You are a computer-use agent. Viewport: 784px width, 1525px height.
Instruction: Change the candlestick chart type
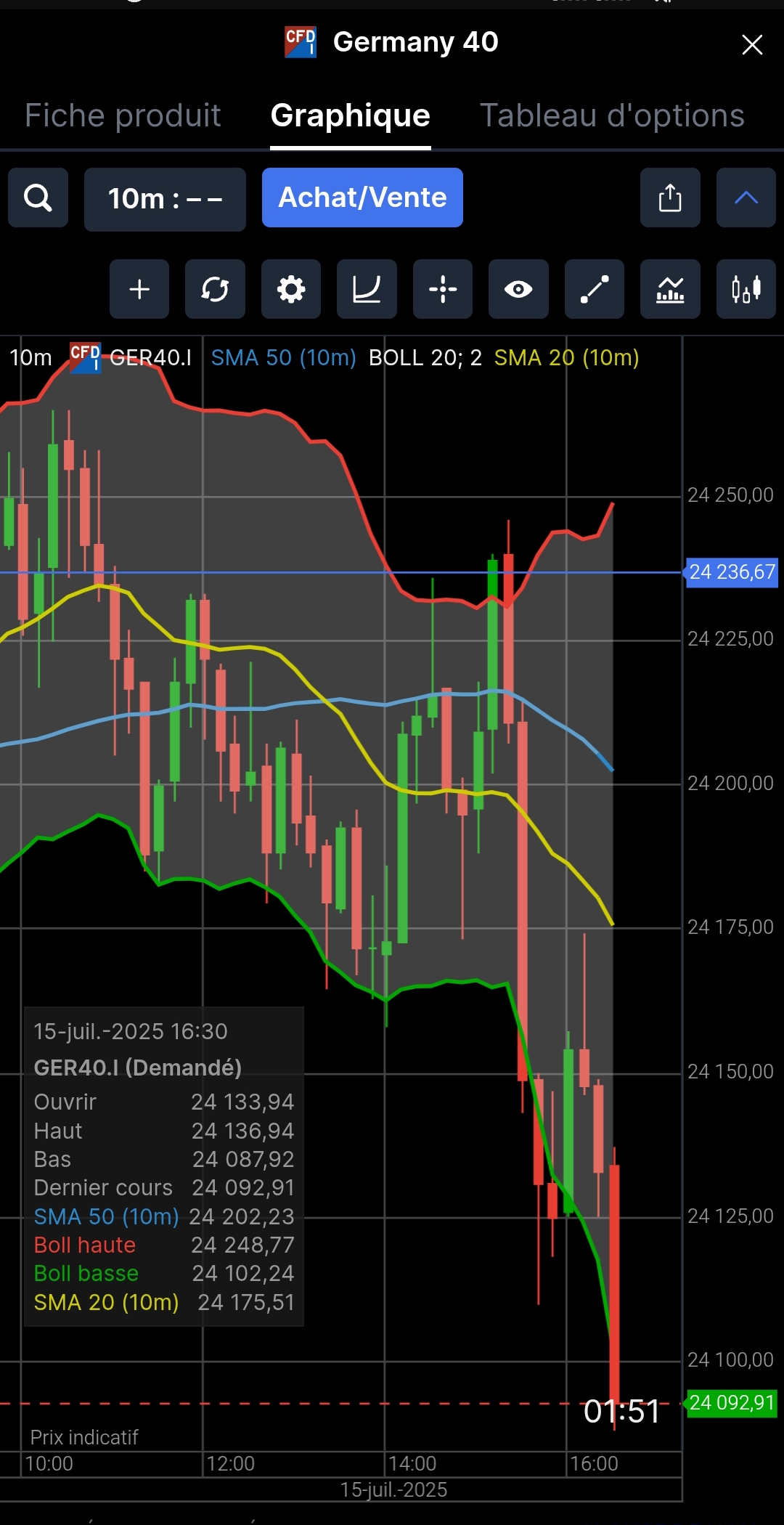point(746,289)
